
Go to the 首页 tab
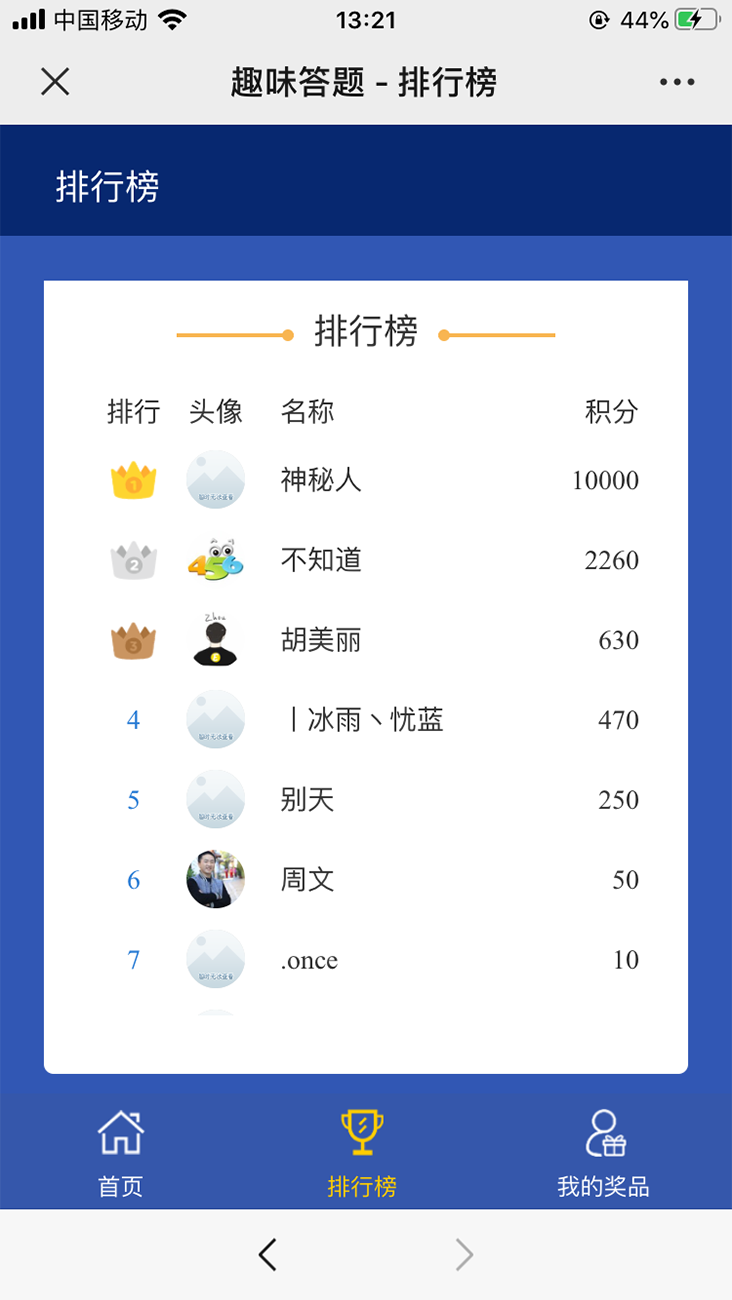(121, 1153)
